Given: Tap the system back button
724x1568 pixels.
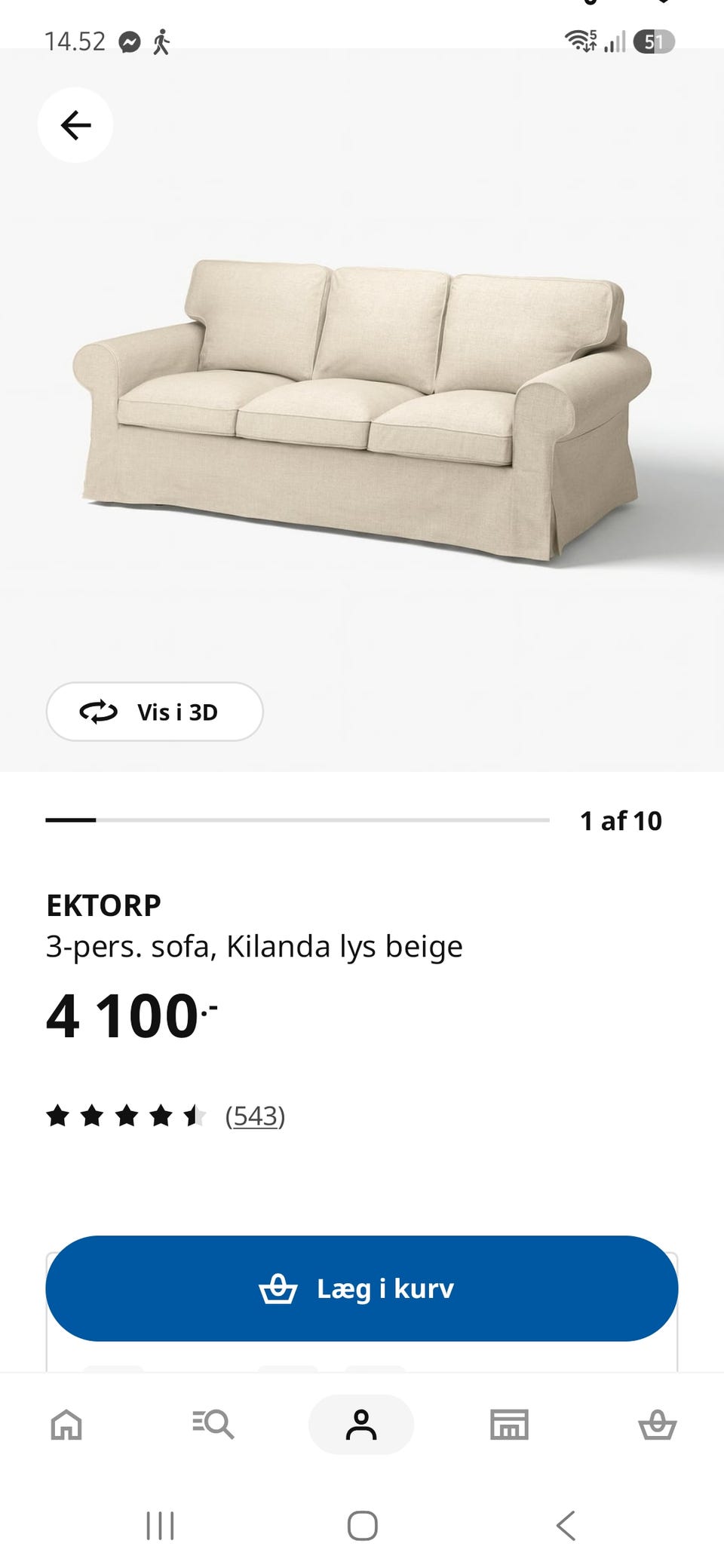Looking at the screenshot, I should 566,1525.
